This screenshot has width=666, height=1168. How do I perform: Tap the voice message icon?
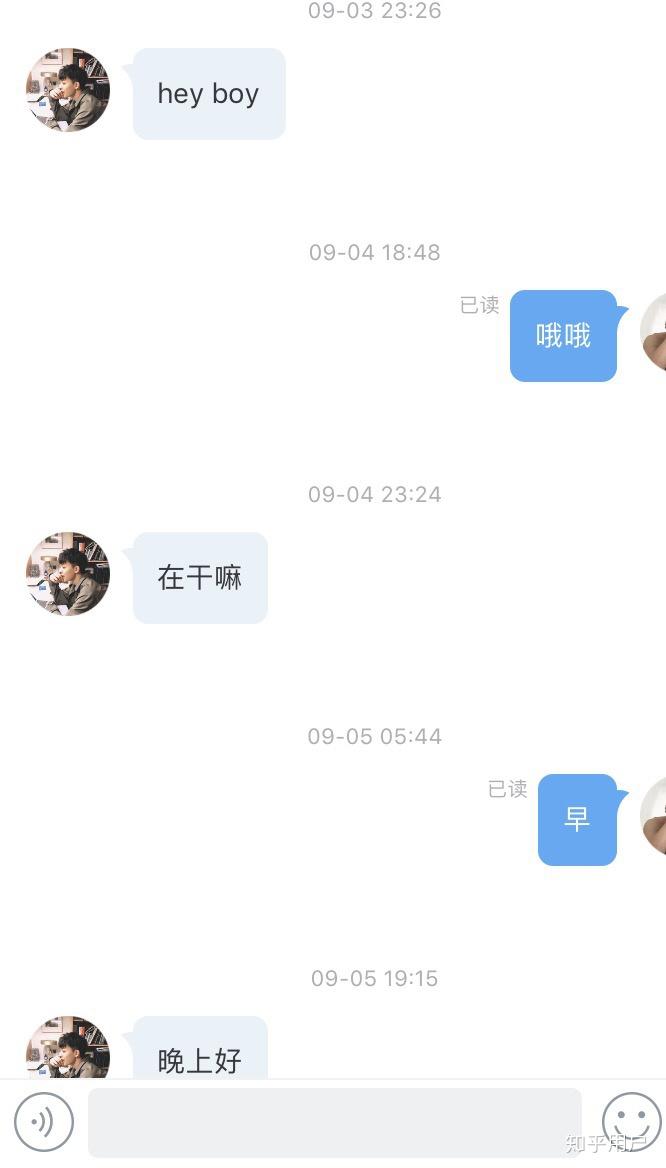click(44, 1122)
